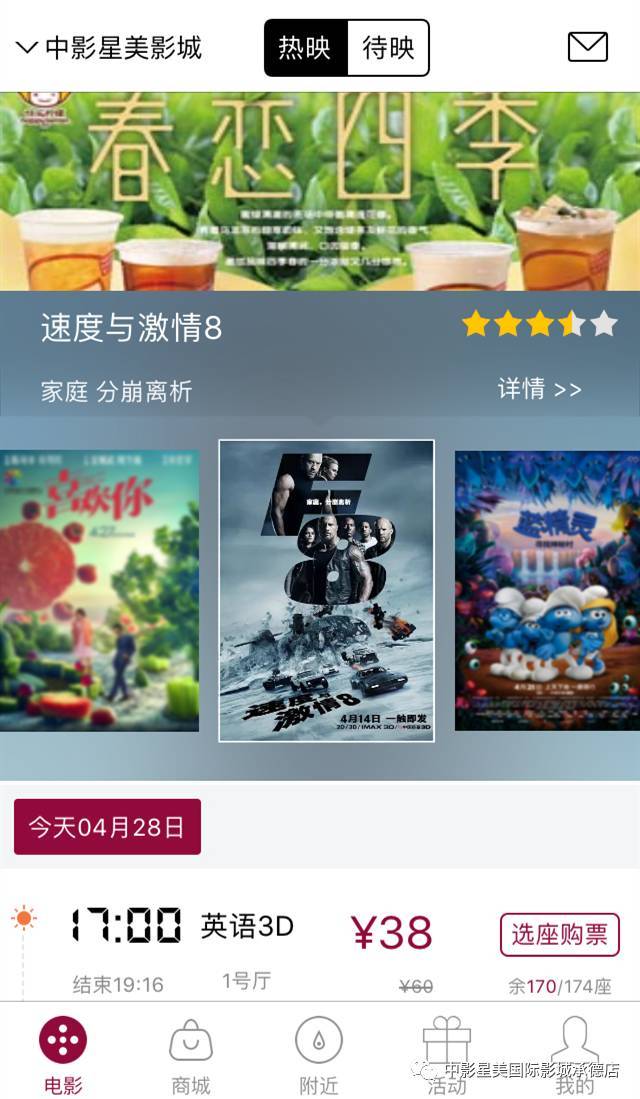
Task: Open the 速度与激情8 movie poster
Action: [x=327, y=590]
